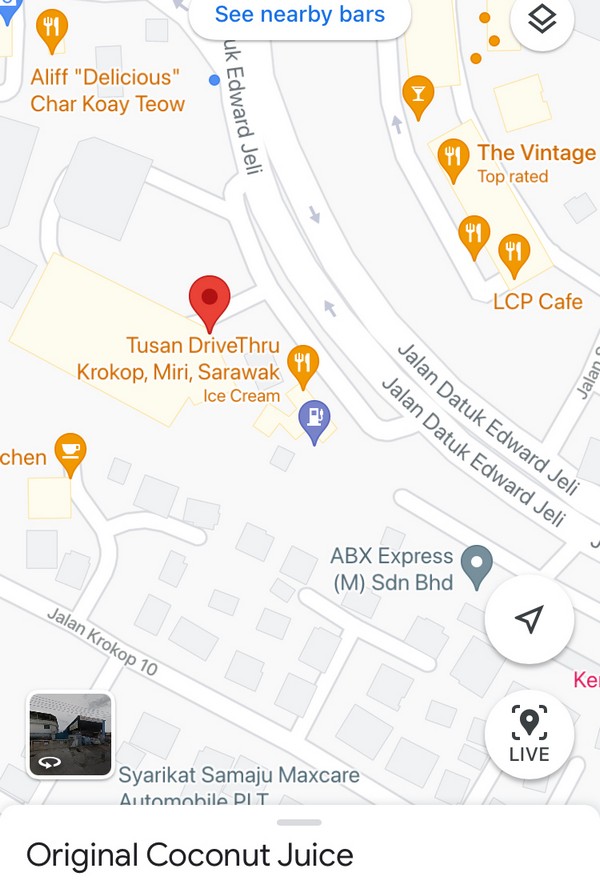Select The Vintage restaurant marker
The image size is (600, 885).
pos(454,158)
